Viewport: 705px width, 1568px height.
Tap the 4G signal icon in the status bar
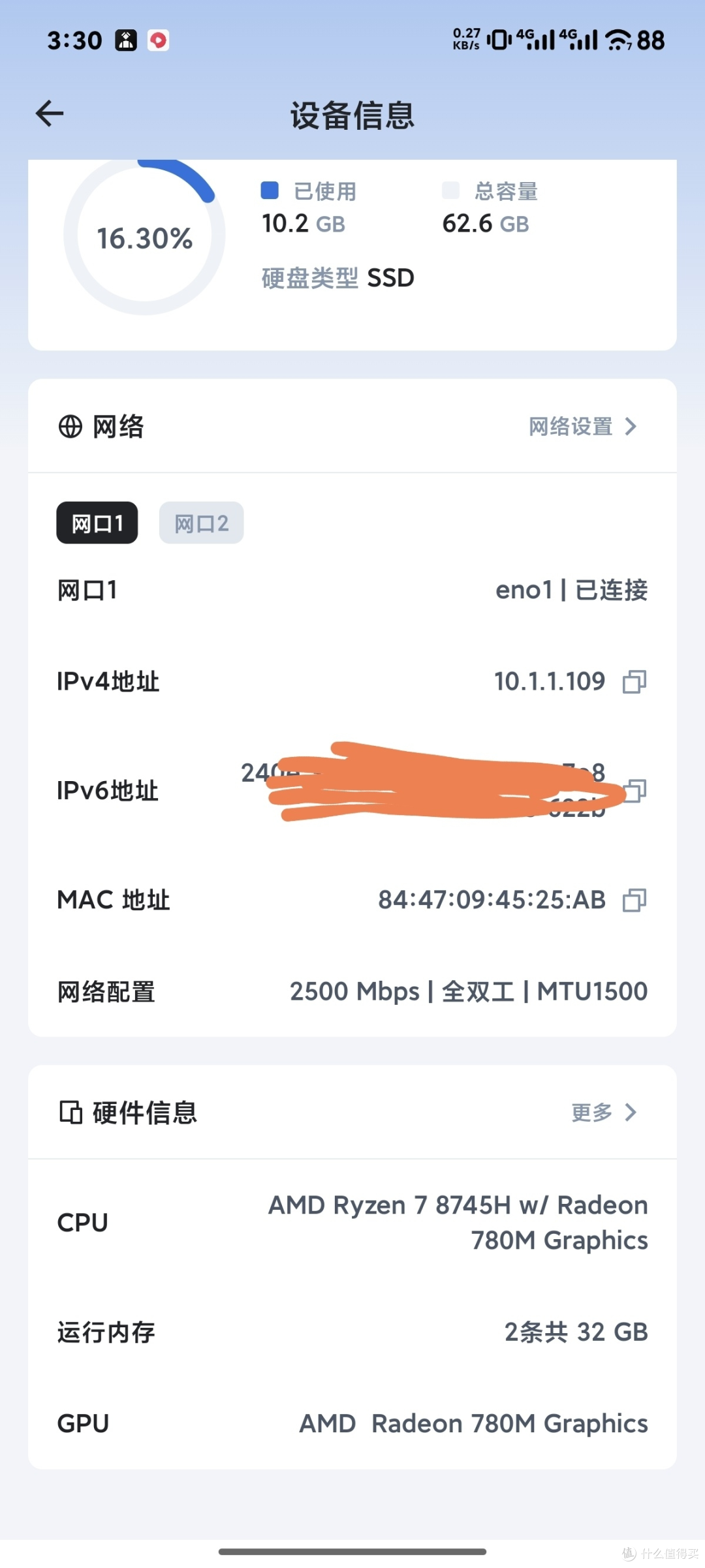click(535, 40)
